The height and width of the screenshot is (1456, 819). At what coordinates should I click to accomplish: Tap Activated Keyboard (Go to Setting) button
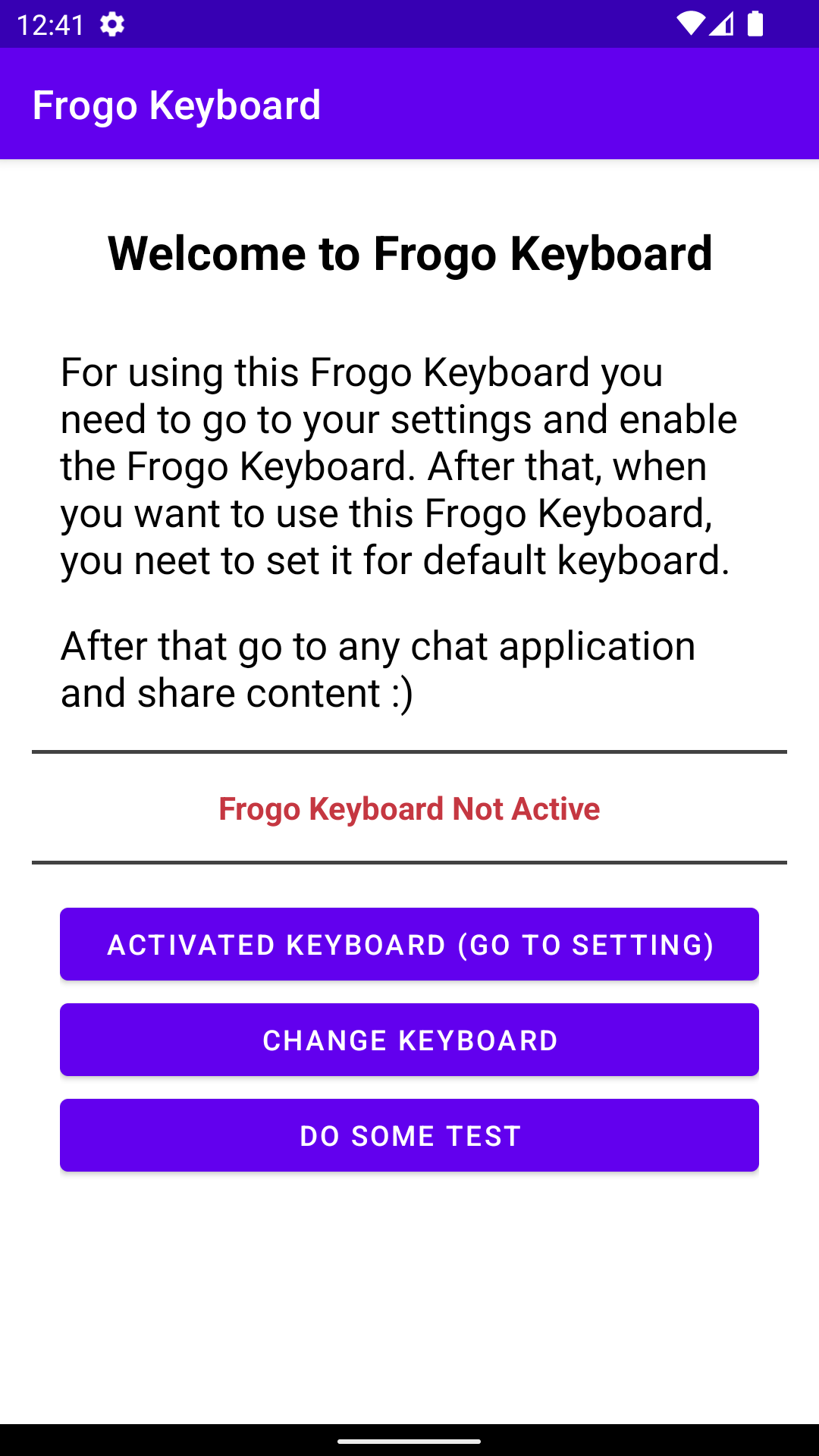[409, 944]
